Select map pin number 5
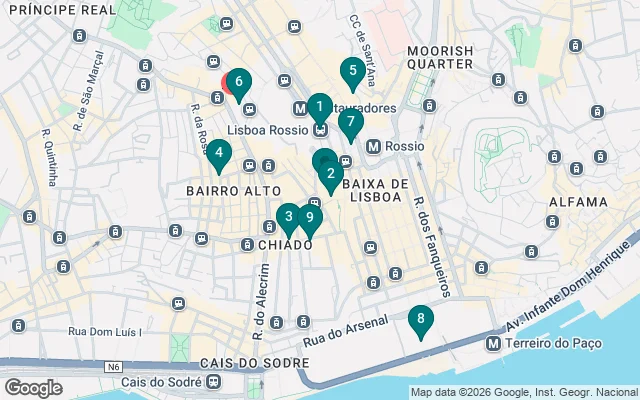Viewport: 640px width, 400px height. click(x=350, y=71)
